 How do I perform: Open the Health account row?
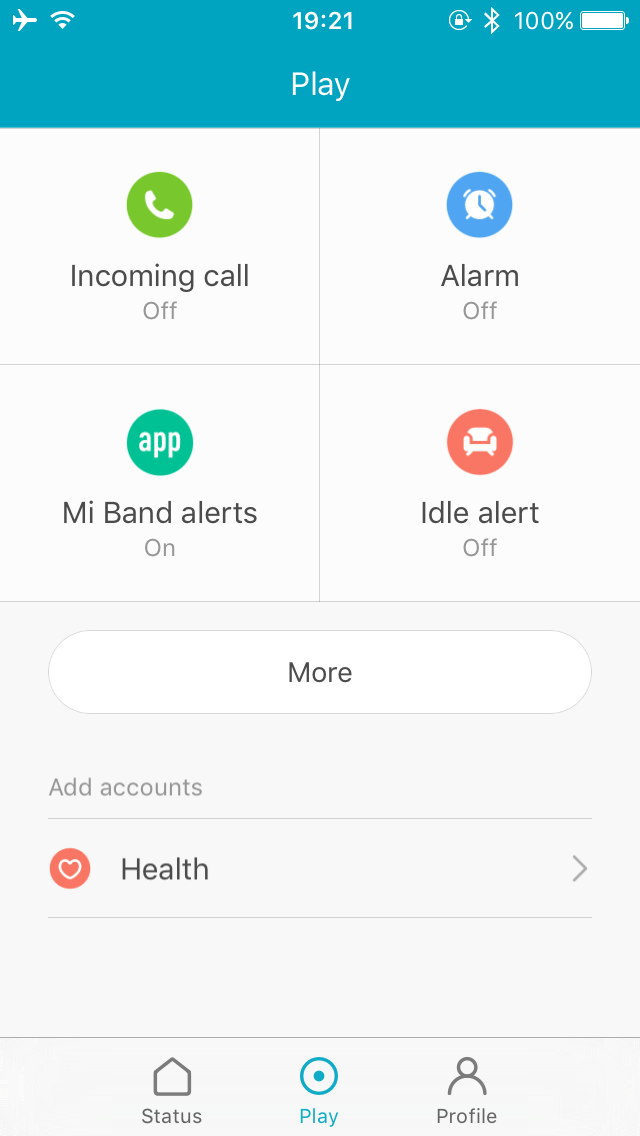[320, 869]
